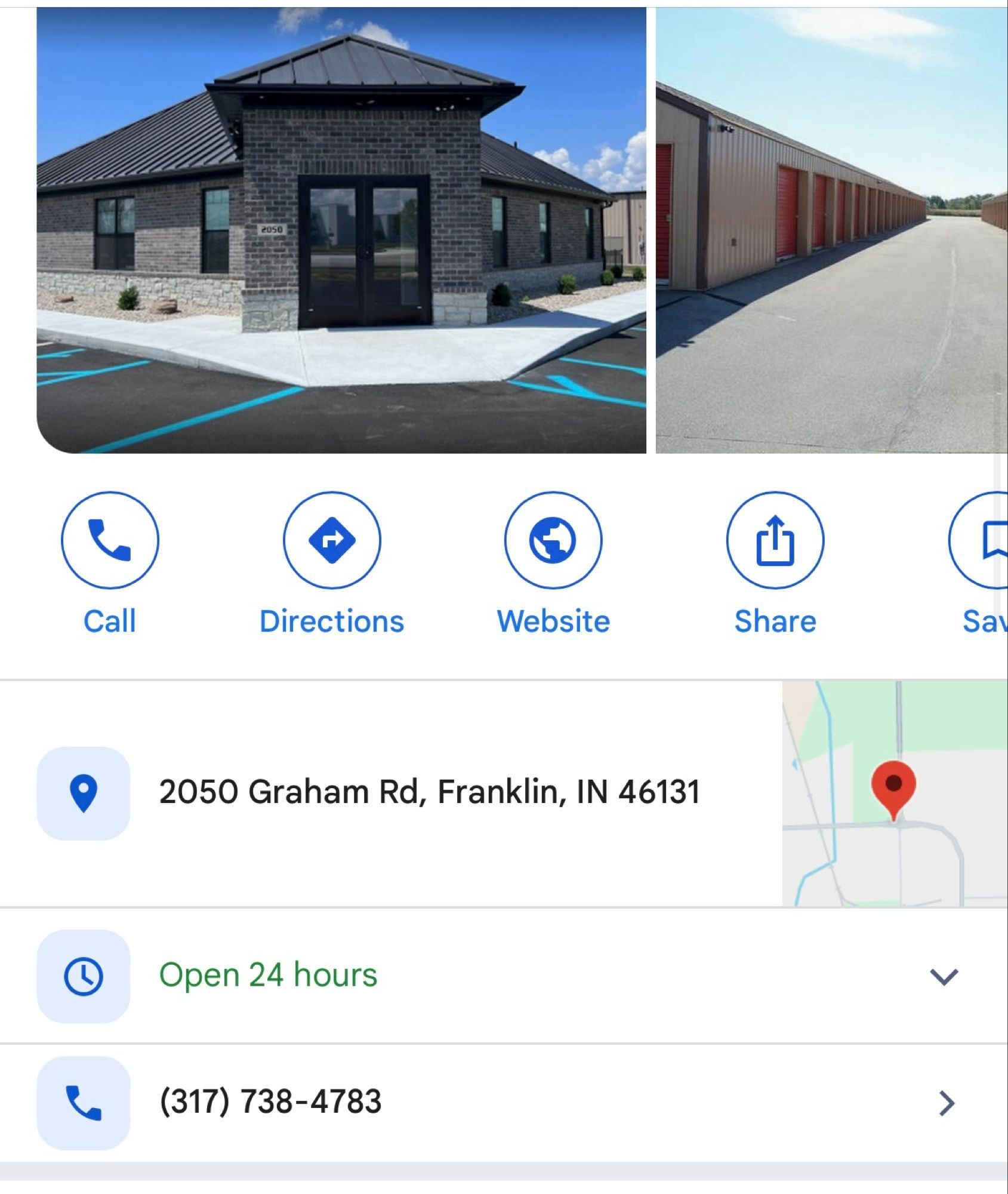Select the Directions label text
Screen dimensions: 1008x1194
coord(332,621)
